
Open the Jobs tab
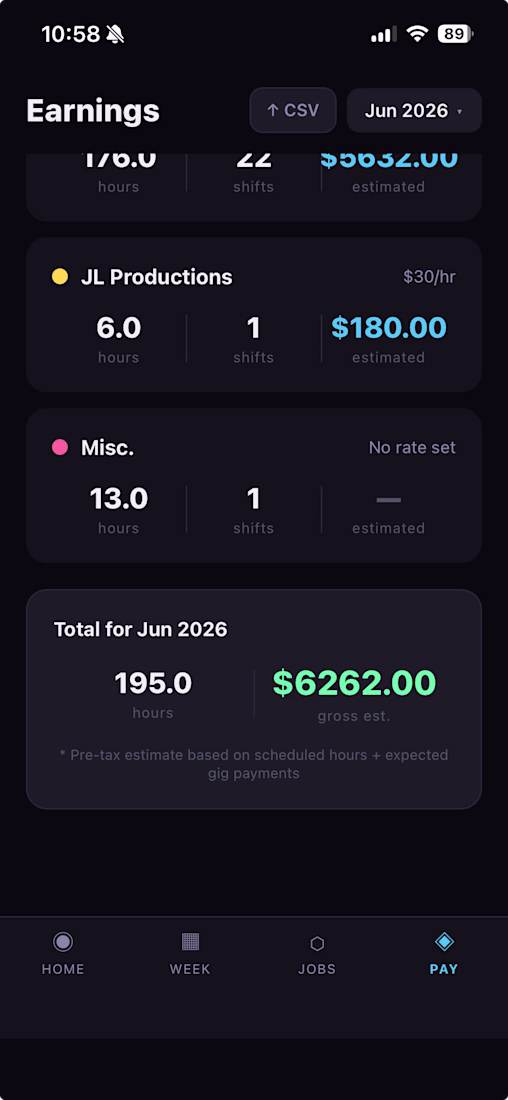pos(317,955)
